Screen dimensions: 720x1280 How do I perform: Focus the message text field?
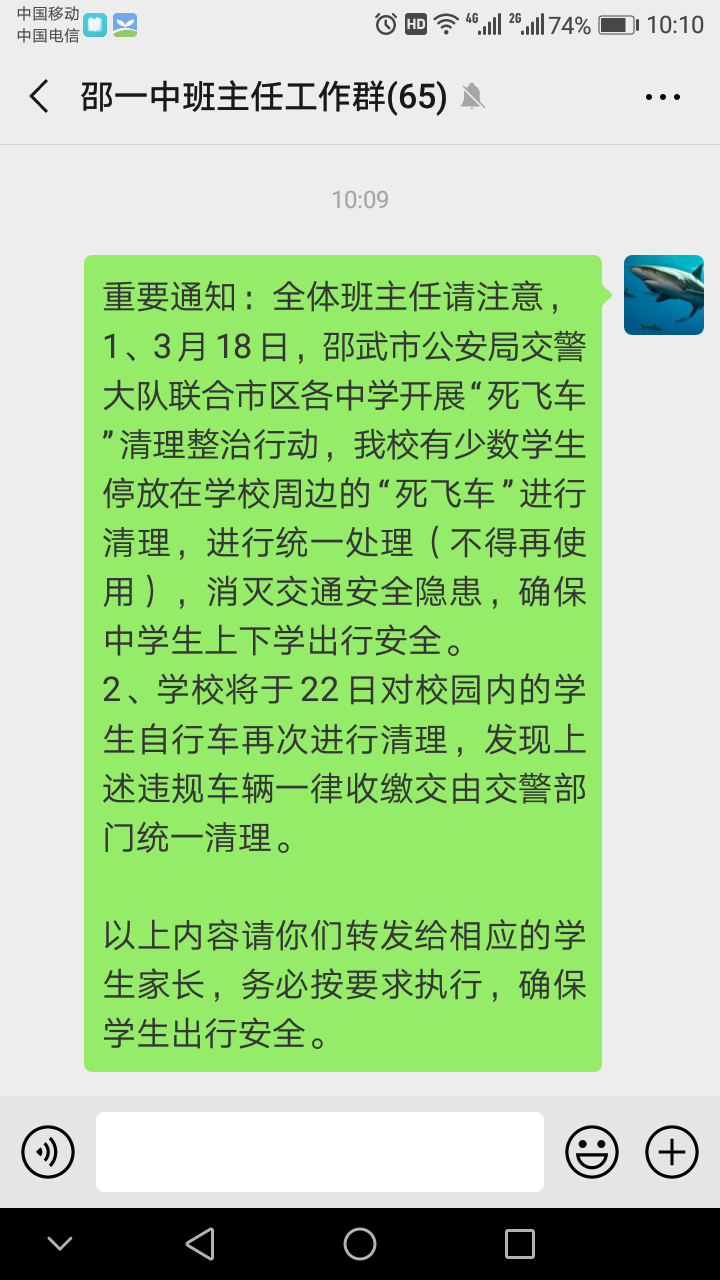pos(320,1152)
